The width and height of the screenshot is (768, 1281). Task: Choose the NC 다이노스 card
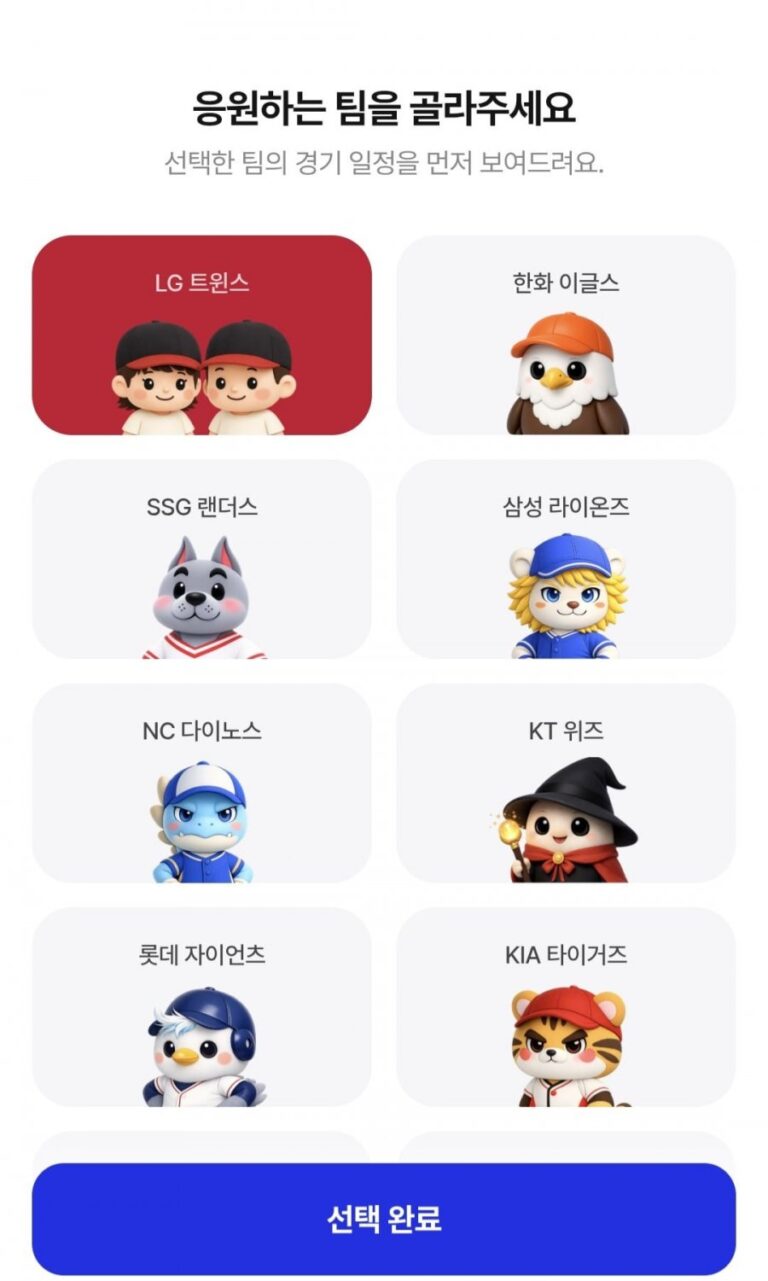click(x=202, y=783)
